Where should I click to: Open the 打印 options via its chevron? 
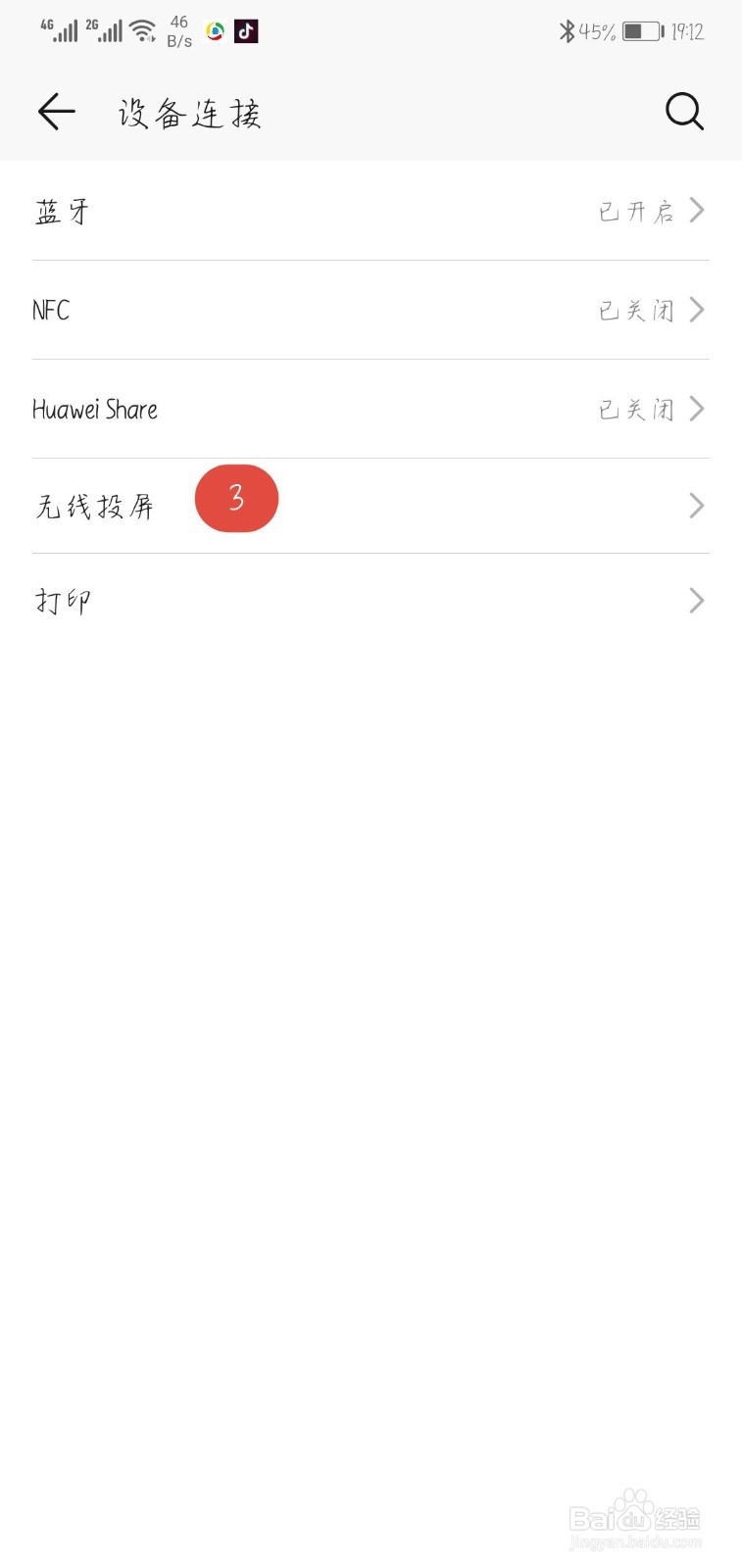tap(697, 600)
